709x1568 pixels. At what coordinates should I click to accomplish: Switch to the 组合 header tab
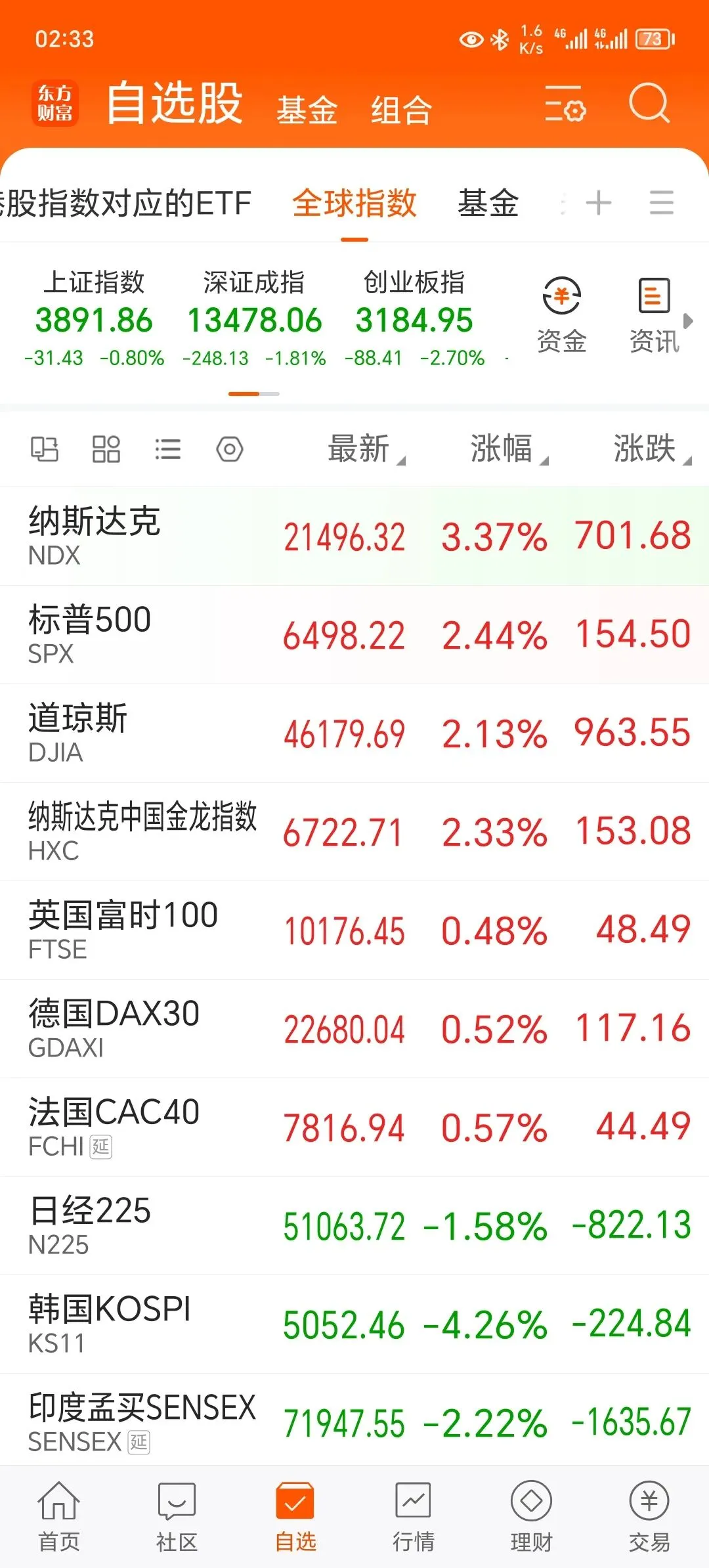coord(401,110)
